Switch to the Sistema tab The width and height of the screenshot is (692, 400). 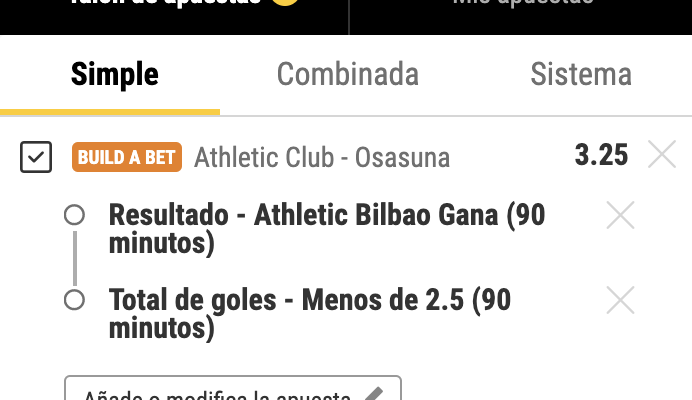[580, 74]
